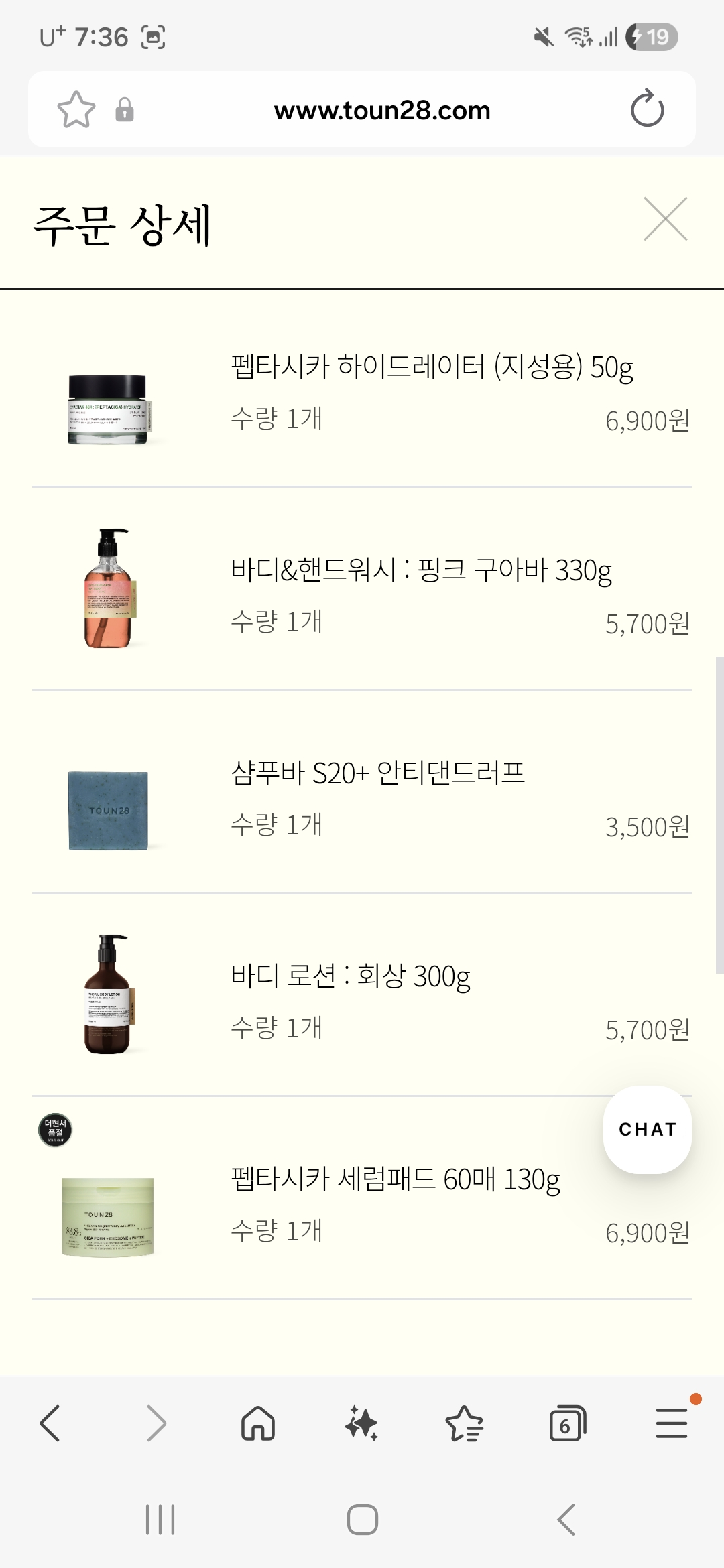Open the browser hamburger menu
Image resolution: width=724 pixels, height=1568 pixels.
click(x=671, y=1423)
